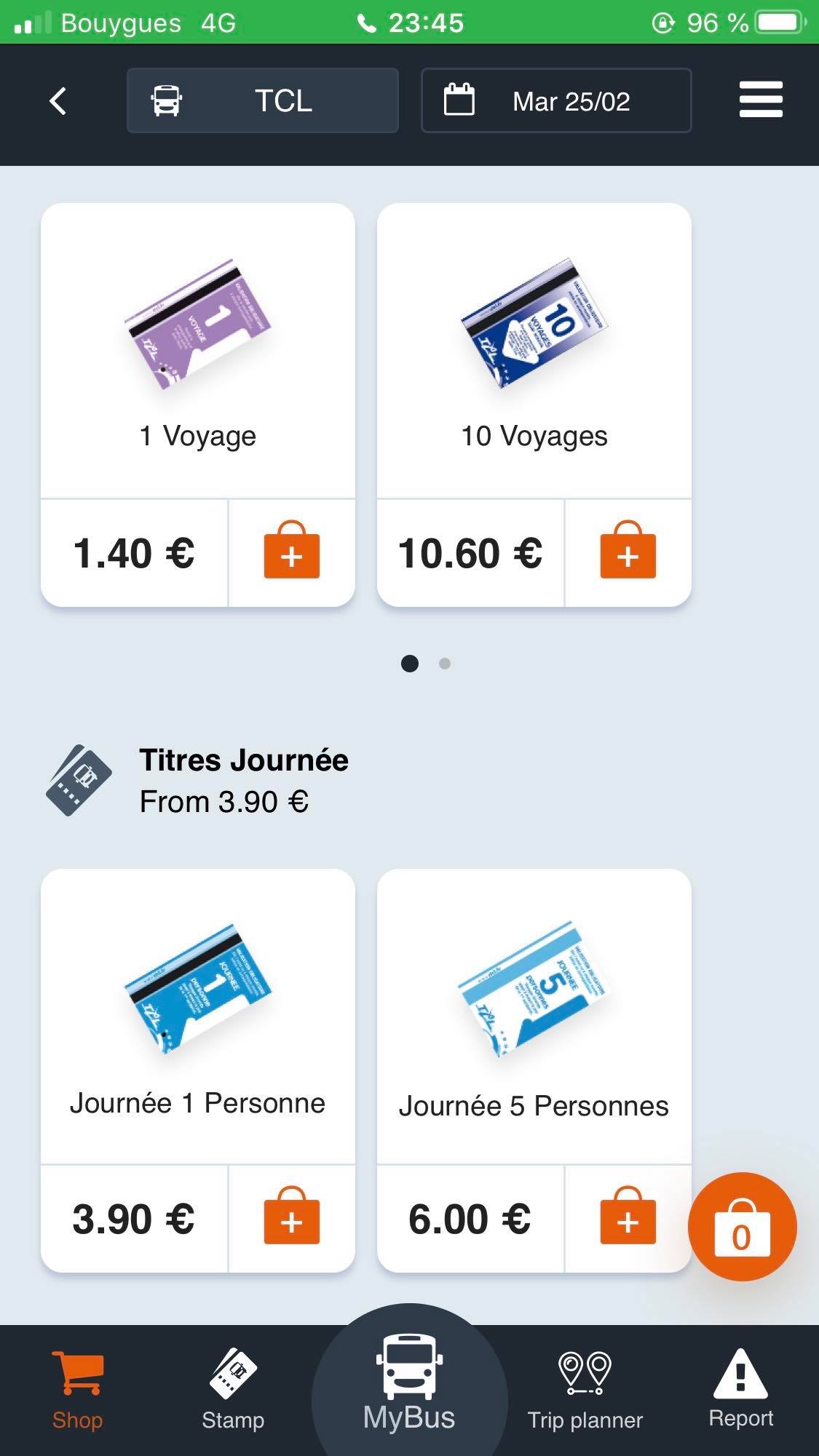Viewport: 819px width, 1456px height.
Task: Add 1 Voyage ticket to basket
Action: (291, 553)
